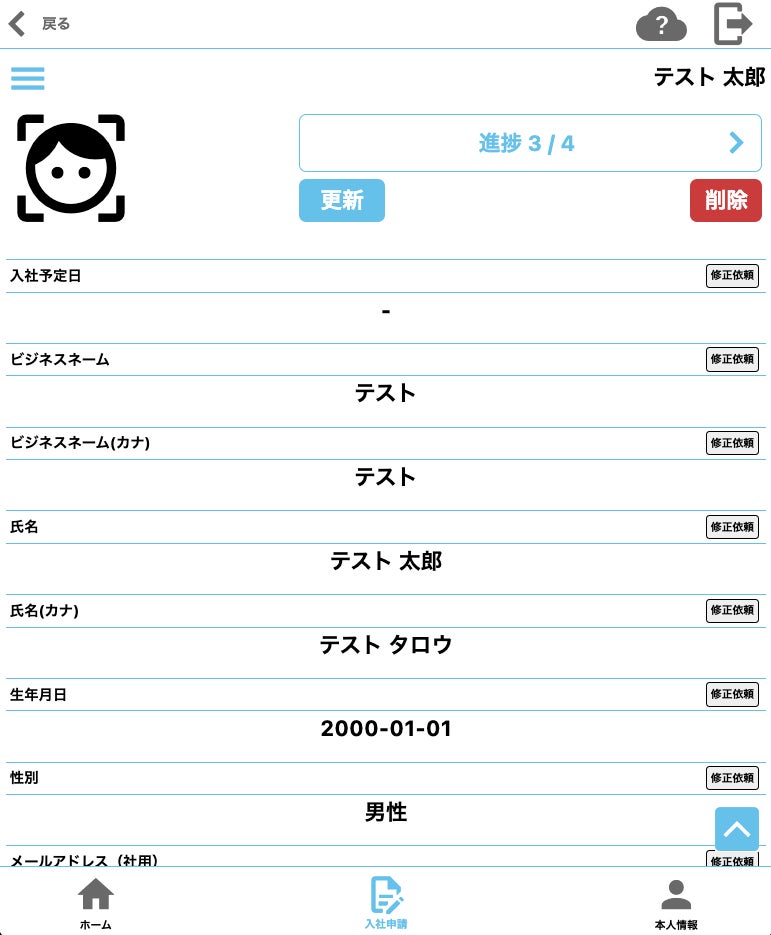Open the hamburger menu
771x935 pixels.
pyautogui.click(x=27, y=78)
